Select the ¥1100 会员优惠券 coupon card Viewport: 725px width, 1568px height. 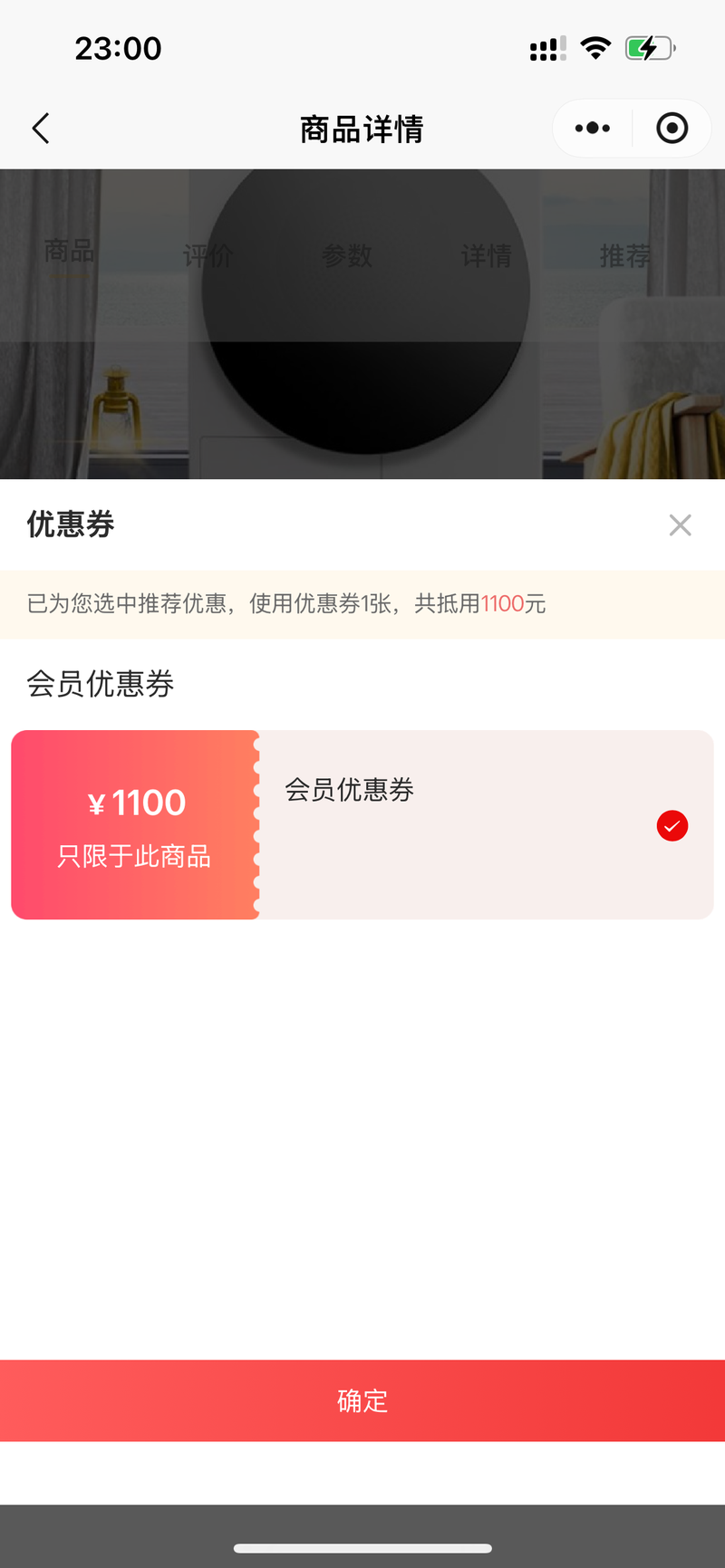pos(362,824)
